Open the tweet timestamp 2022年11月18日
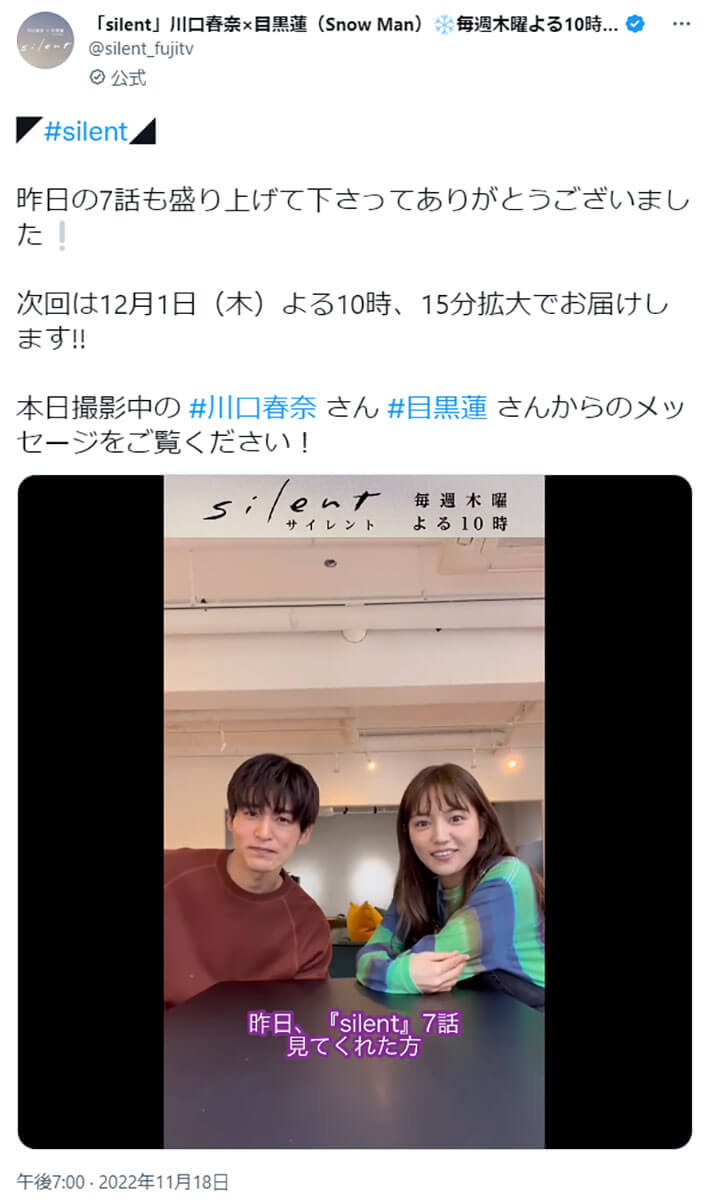Viewport: 706px width, 1200px height. coord(124,1182)
